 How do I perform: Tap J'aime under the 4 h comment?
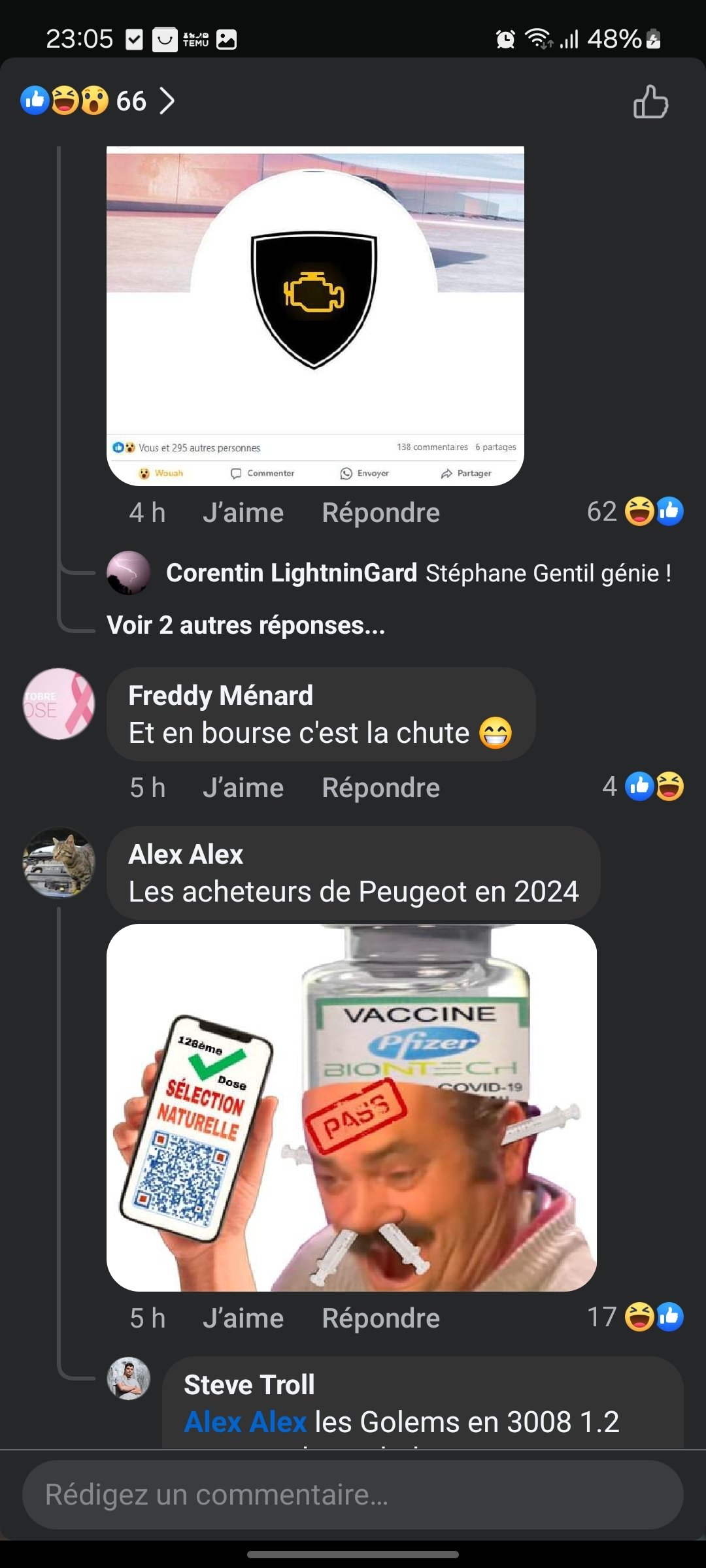point(243,513)
